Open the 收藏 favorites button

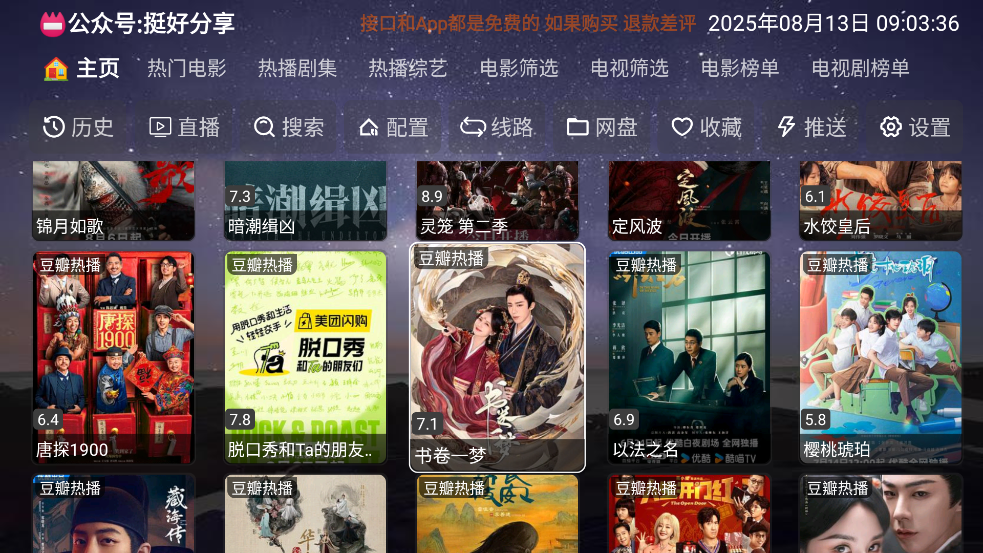(x=706, y=127)
